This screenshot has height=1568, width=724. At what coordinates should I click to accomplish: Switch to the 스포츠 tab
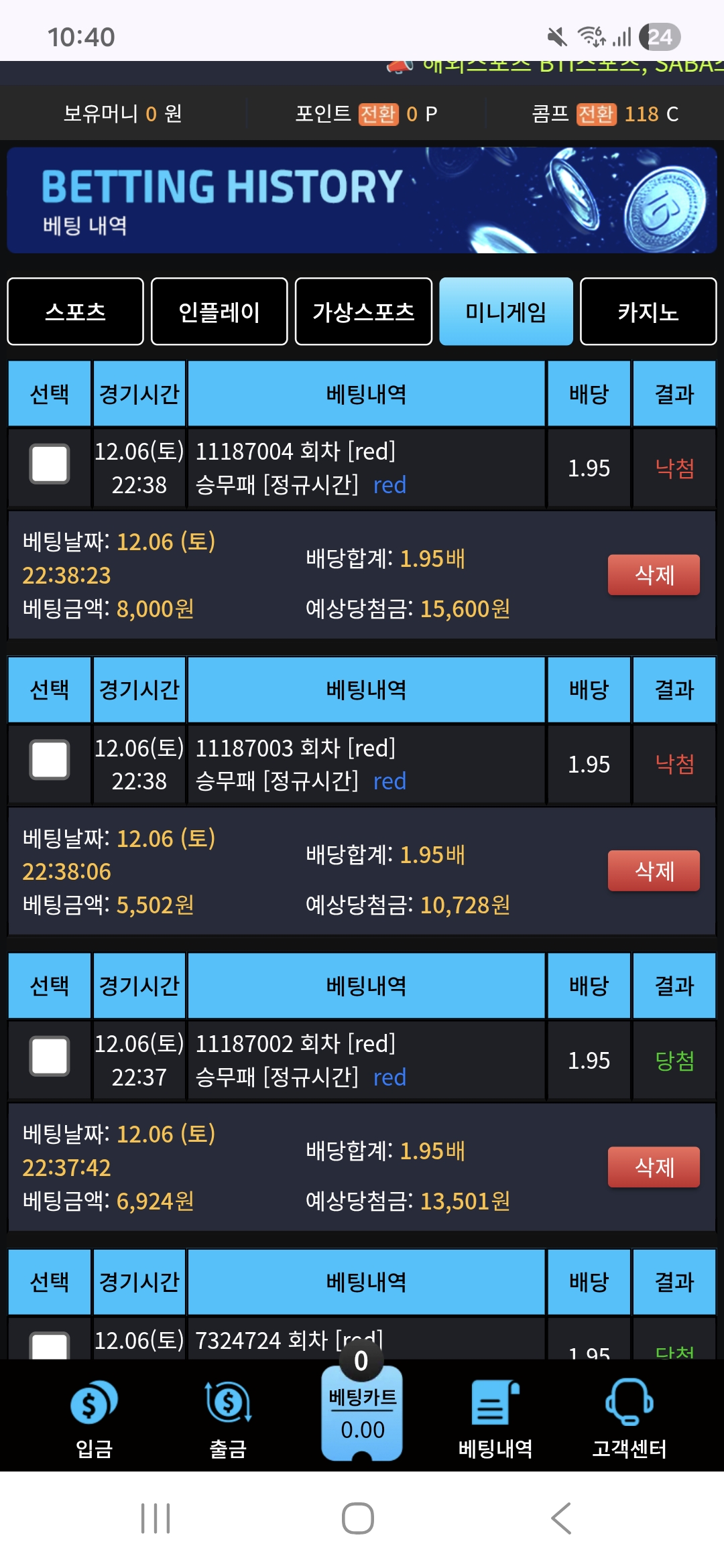[x=75, y=312]
